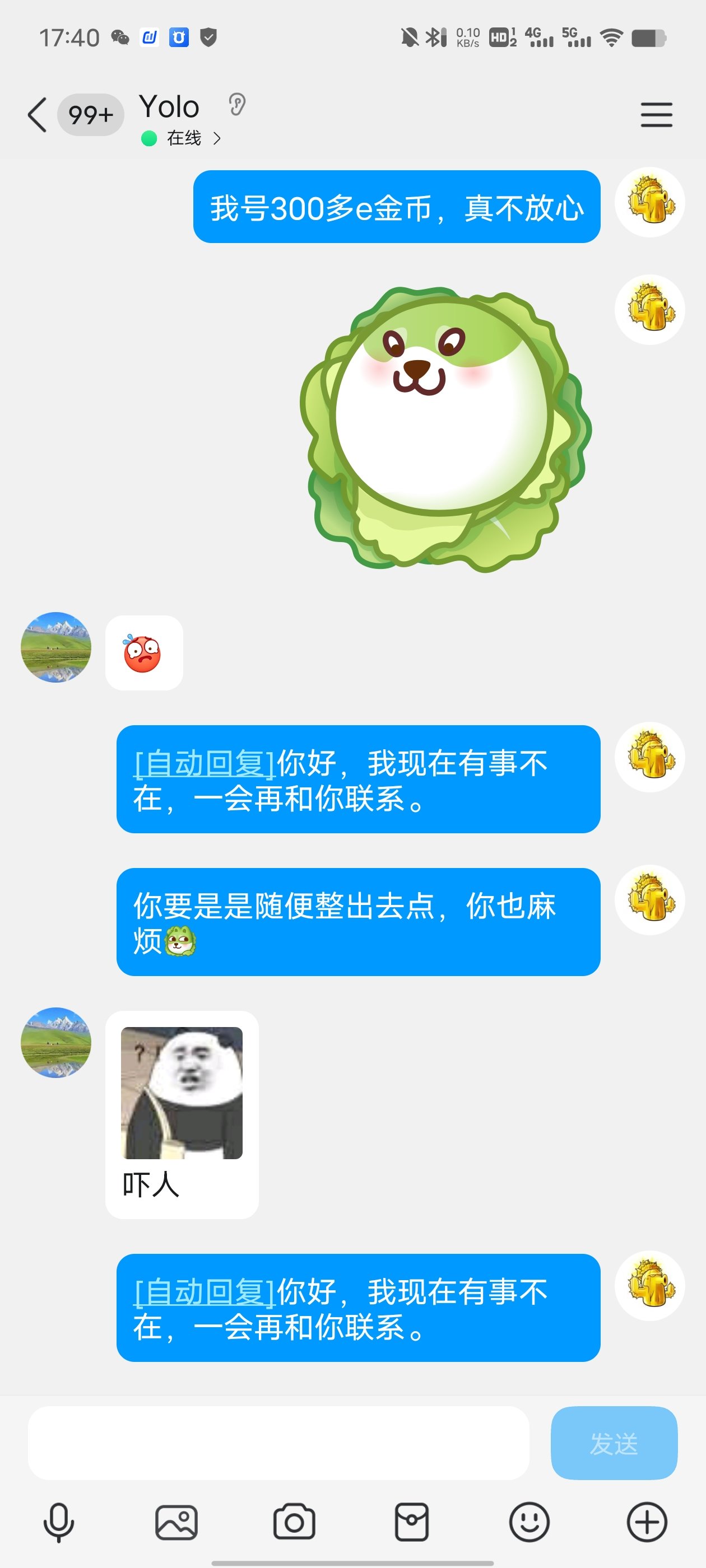Open Yolo's avatar beside the 吓人 meme
The width and height of the screenshot is (706, 1568).
tap(56, 1042)
